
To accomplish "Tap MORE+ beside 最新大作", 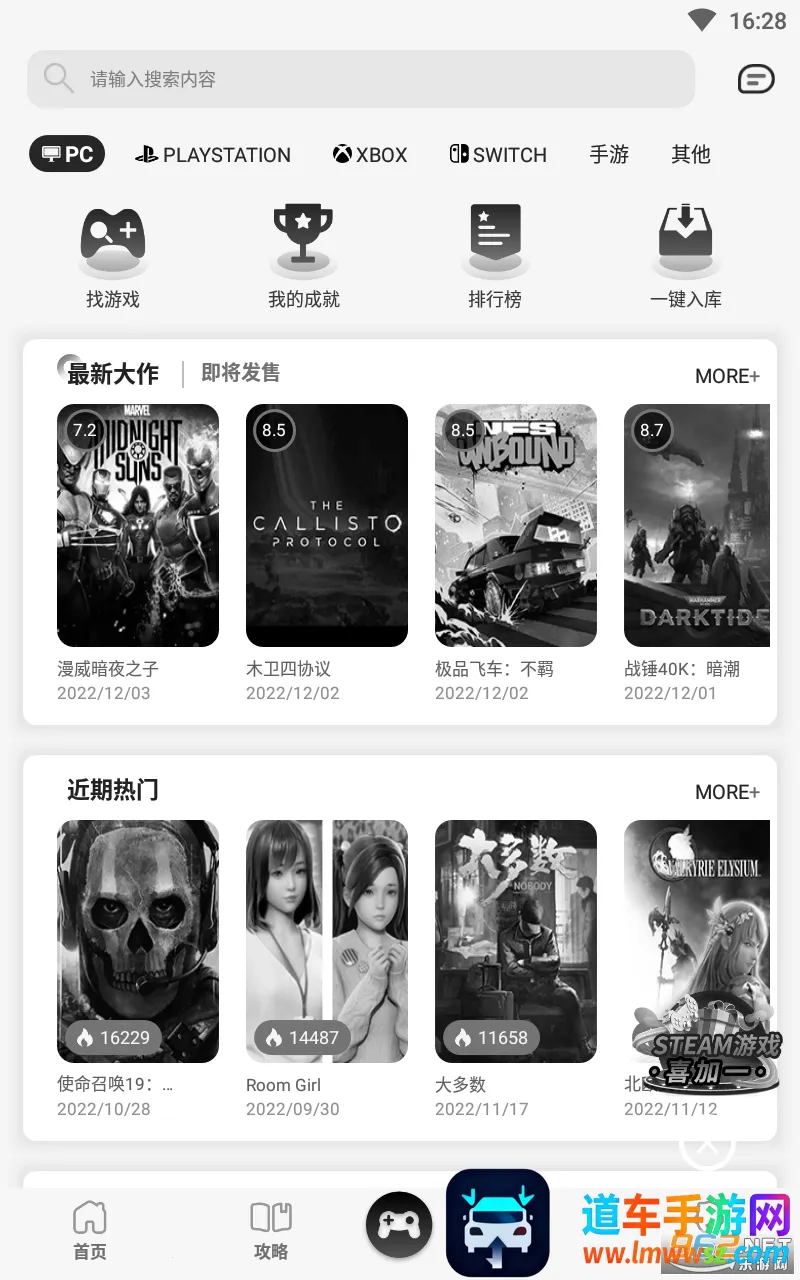I will (x=727, y=376).
